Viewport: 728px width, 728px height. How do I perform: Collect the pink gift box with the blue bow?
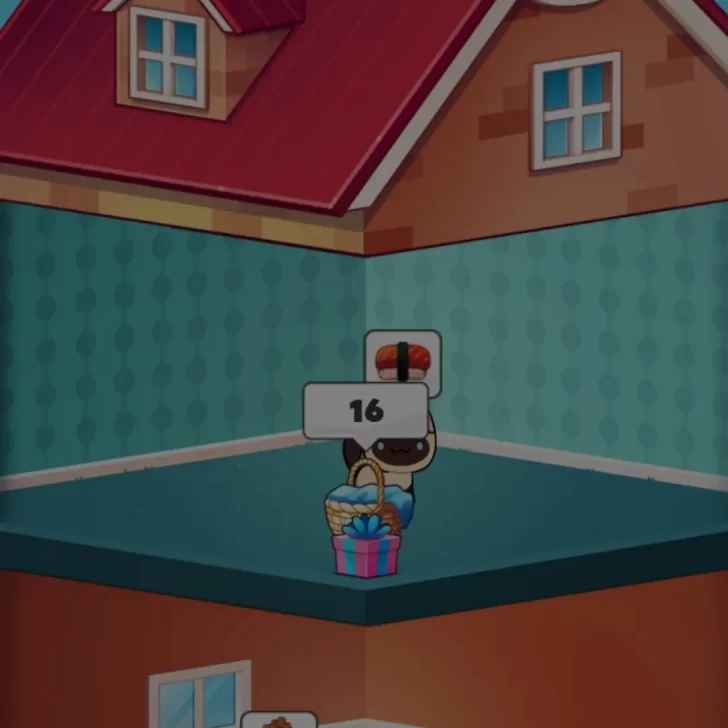click(x=367, y=554)
